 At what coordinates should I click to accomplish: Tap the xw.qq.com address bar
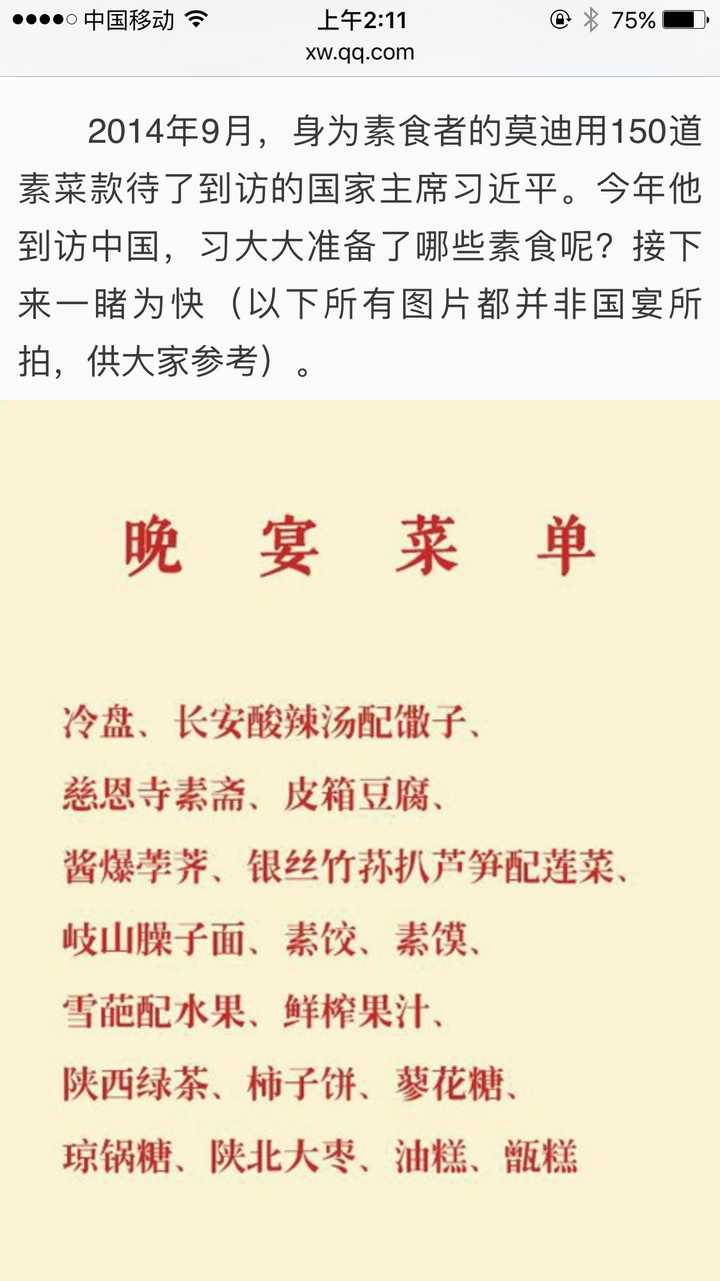tap(360, 53)
